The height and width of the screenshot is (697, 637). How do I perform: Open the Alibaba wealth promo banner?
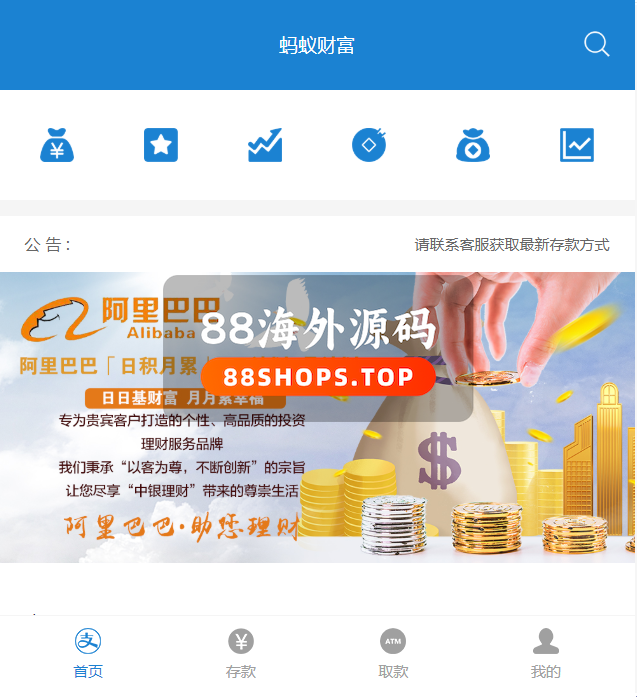(318, 417)
